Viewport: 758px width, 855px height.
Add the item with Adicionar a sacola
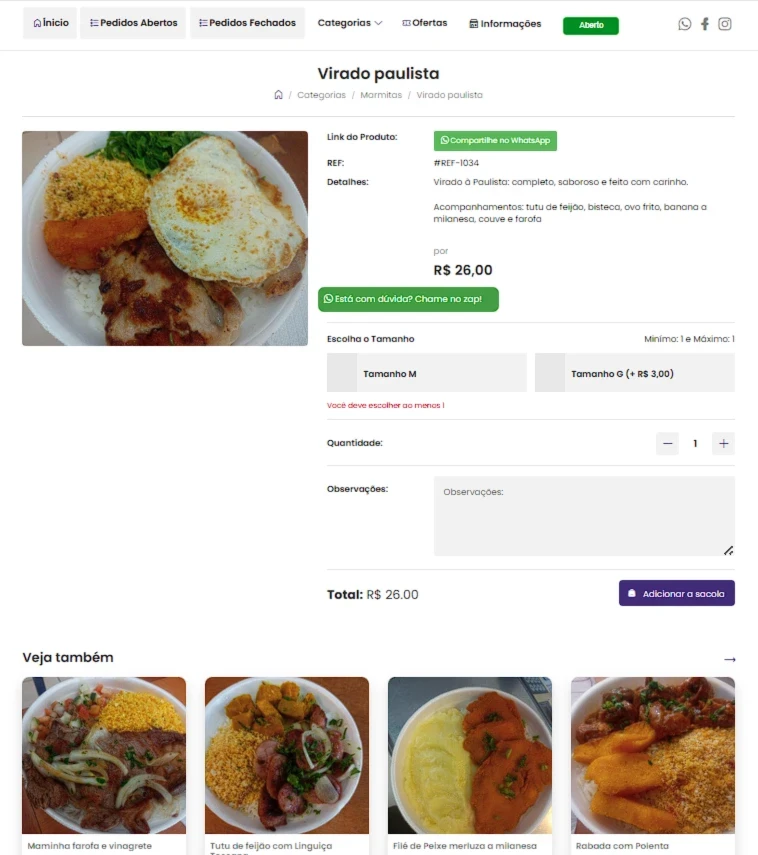click(x=676, y=593)
